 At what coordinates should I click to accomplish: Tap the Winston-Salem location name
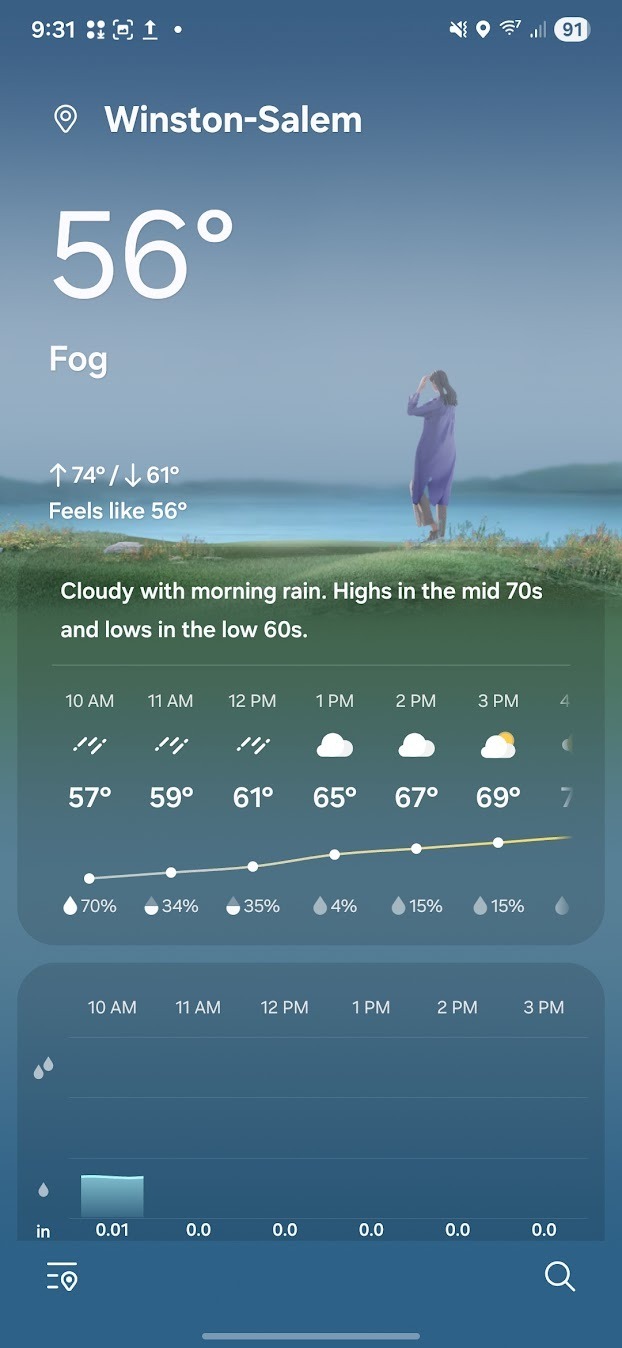coord(232,120)
